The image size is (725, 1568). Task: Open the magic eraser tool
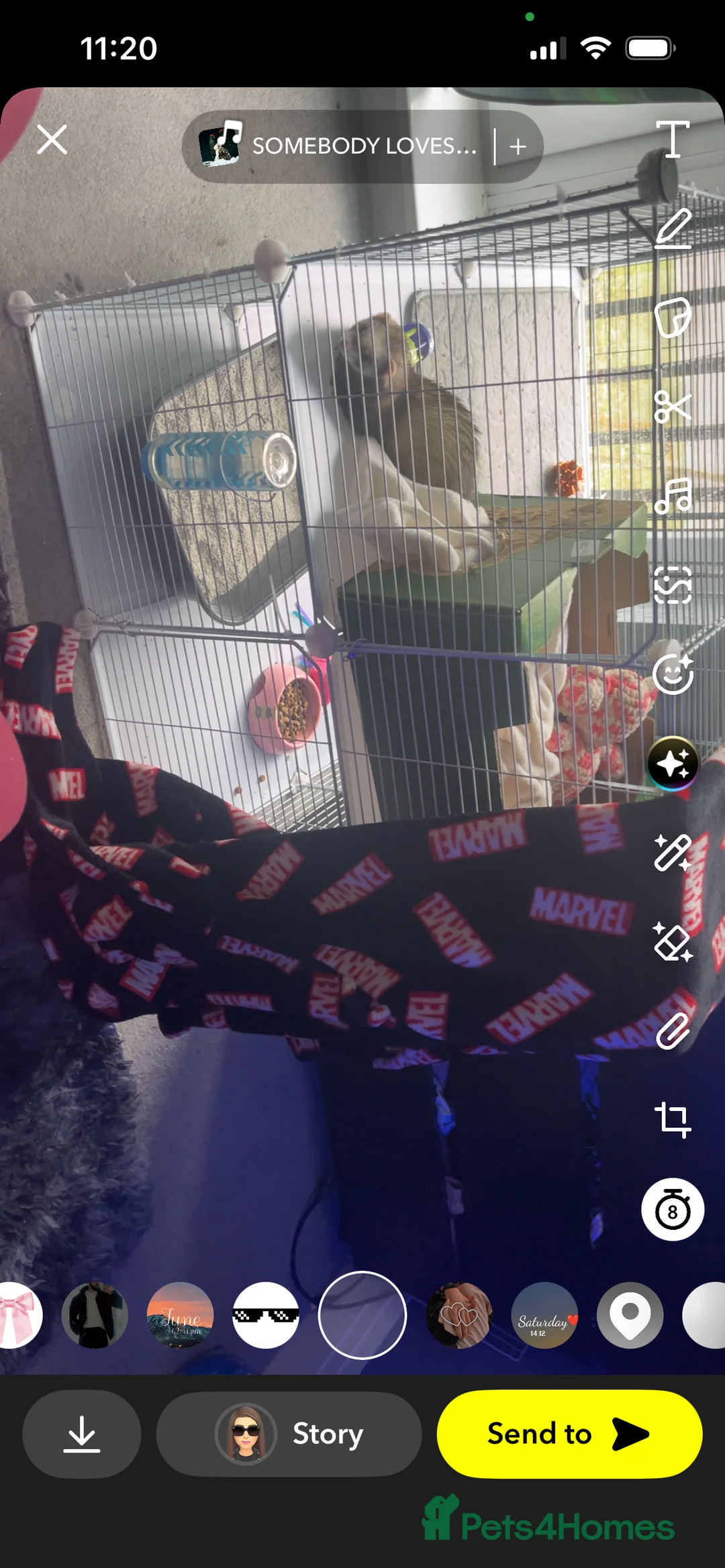(673, 942)
